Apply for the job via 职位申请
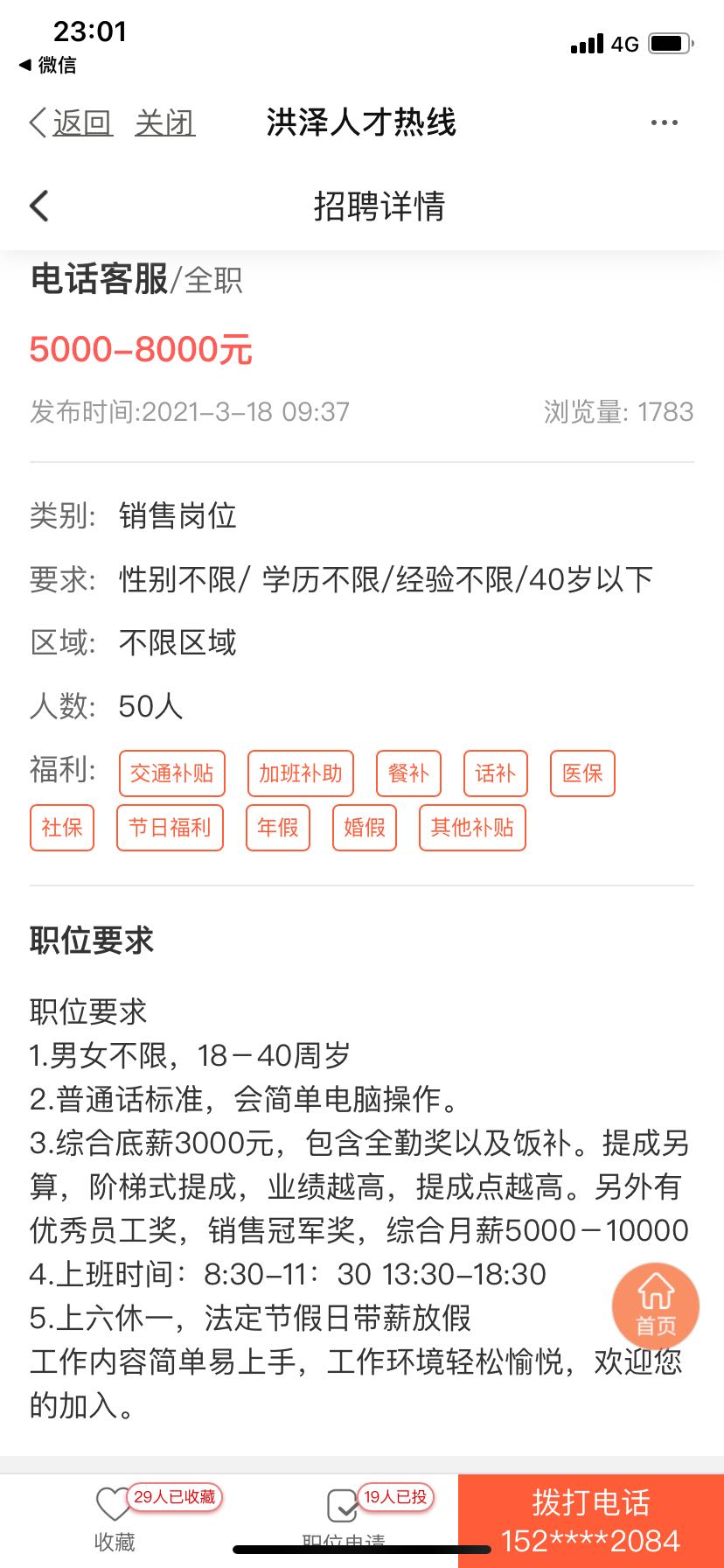Screen dimensions: 724x1568 pyautogui.click(x=343, y=1519)
